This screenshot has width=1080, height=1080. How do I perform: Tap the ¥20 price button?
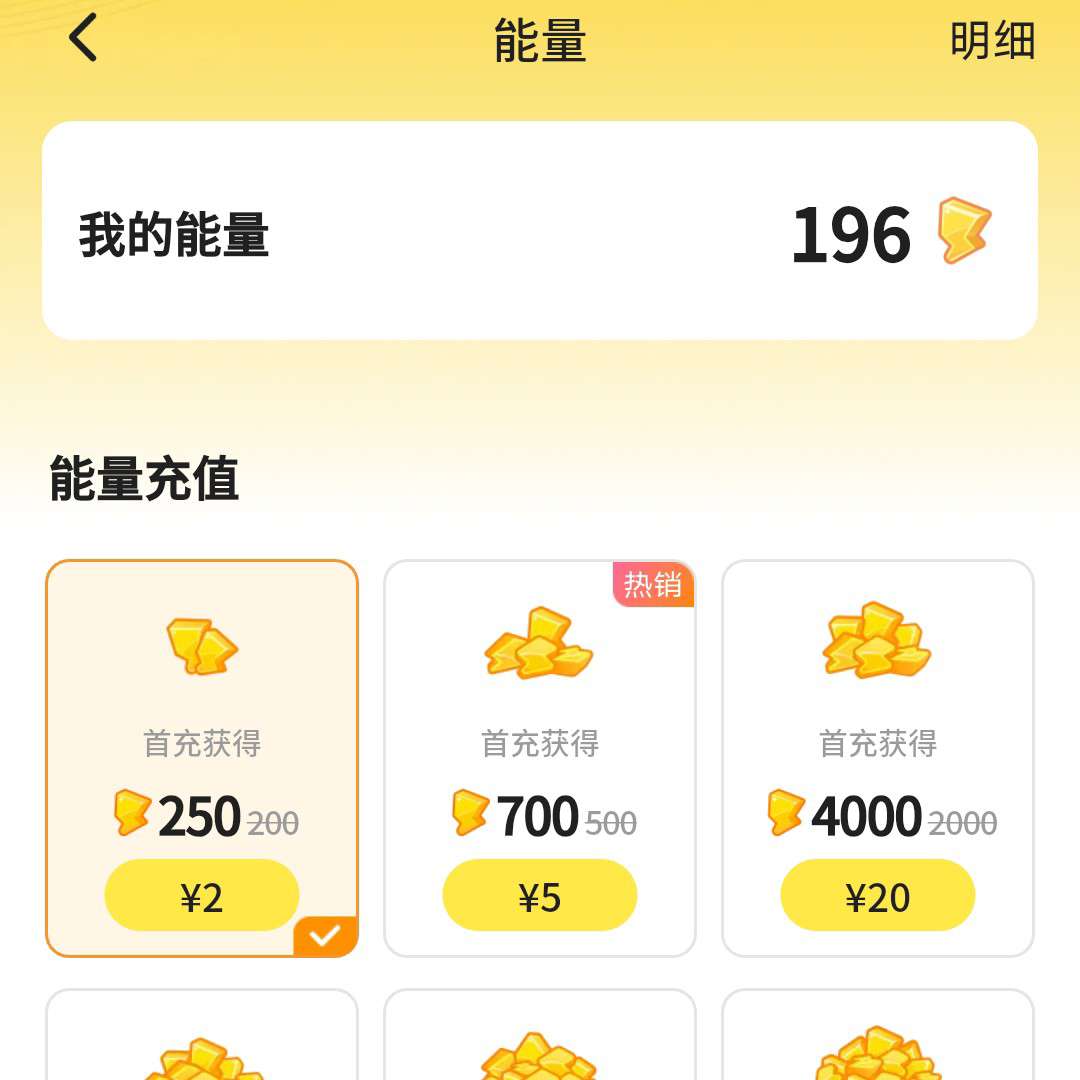pos(878,895)
